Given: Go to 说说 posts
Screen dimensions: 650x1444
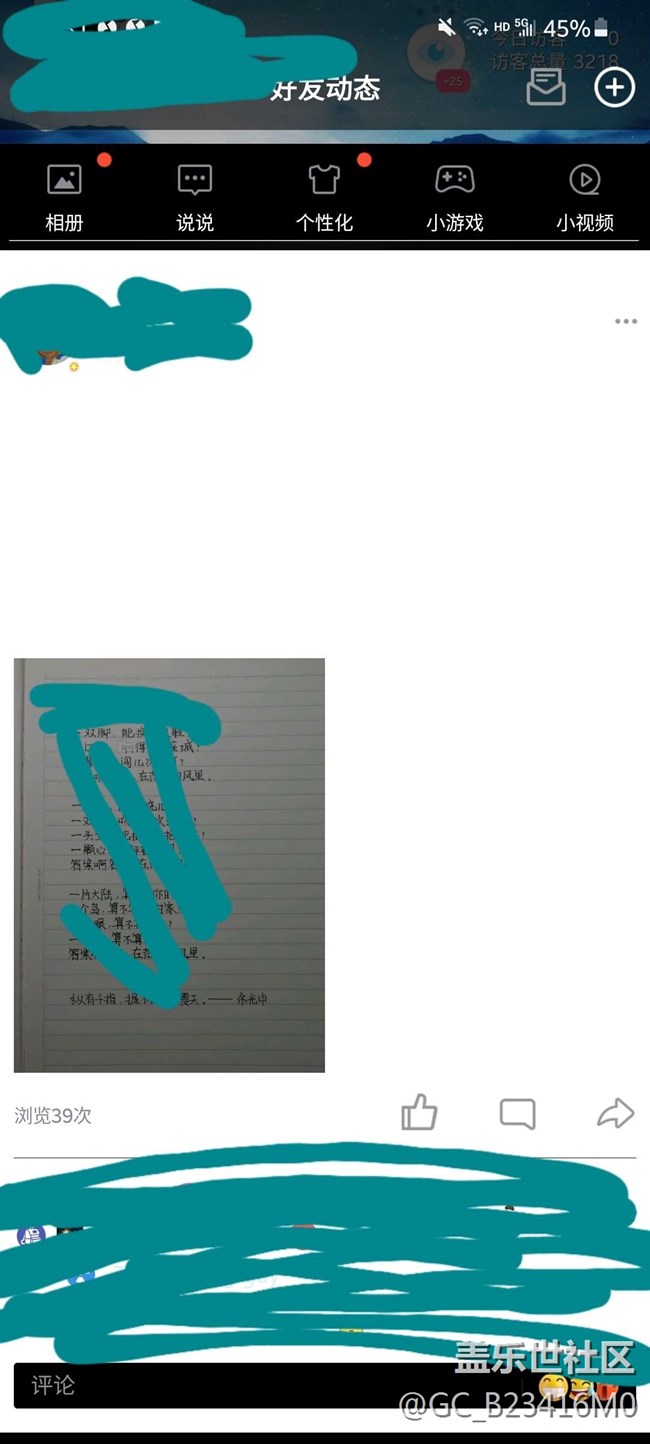Looking at the screenshot, I should click(x=194, y=198).
